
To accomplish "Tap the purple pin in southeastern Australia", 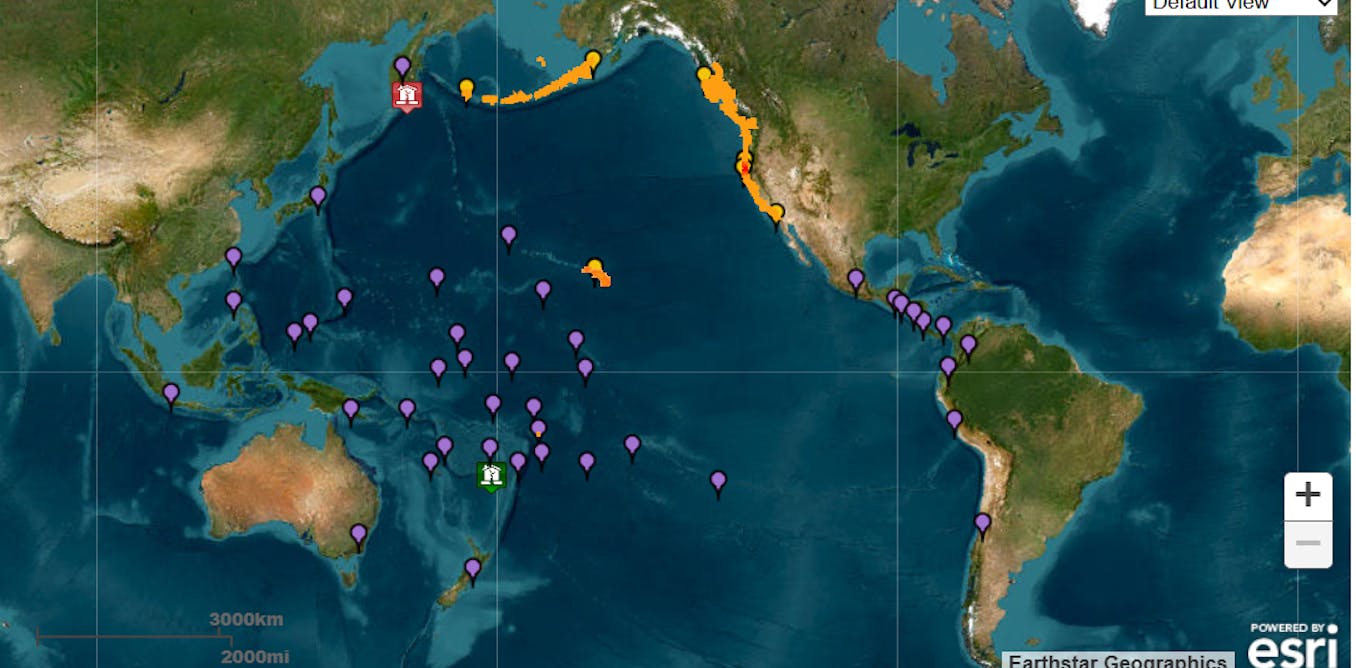I will pos(359,535).
